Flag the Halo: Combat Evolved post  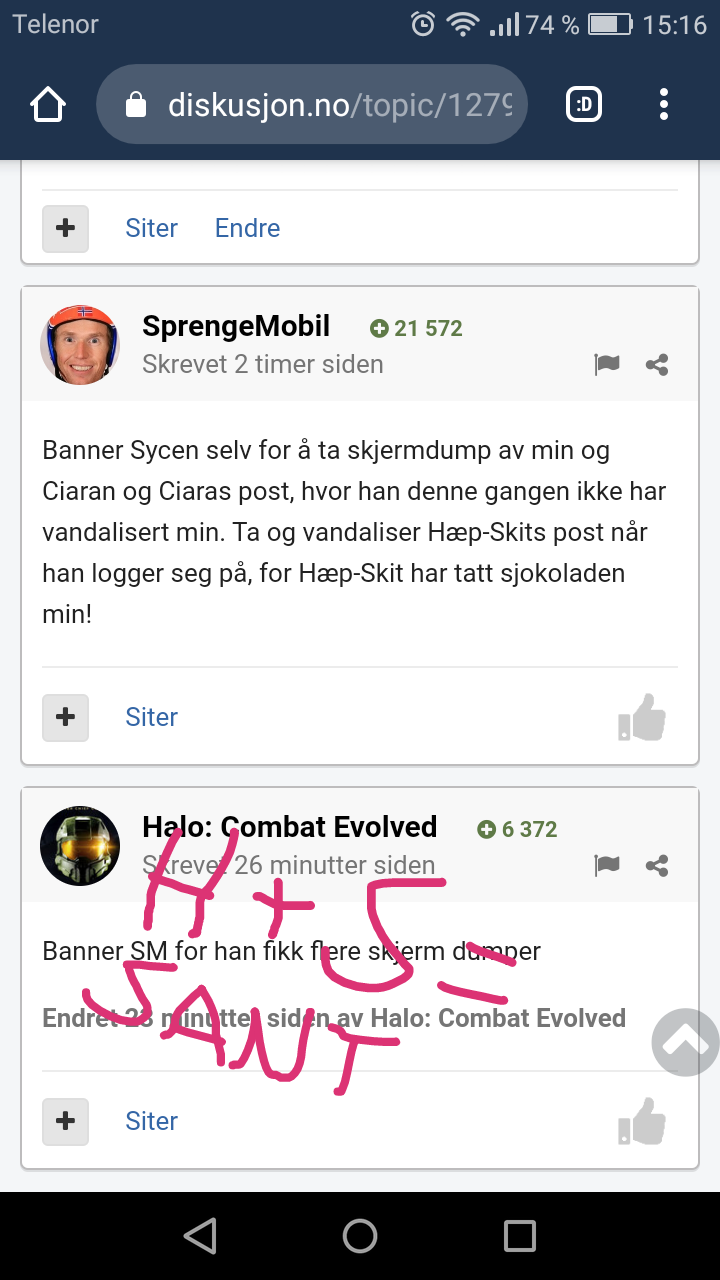pyautogui.click(x=607, y=865)
